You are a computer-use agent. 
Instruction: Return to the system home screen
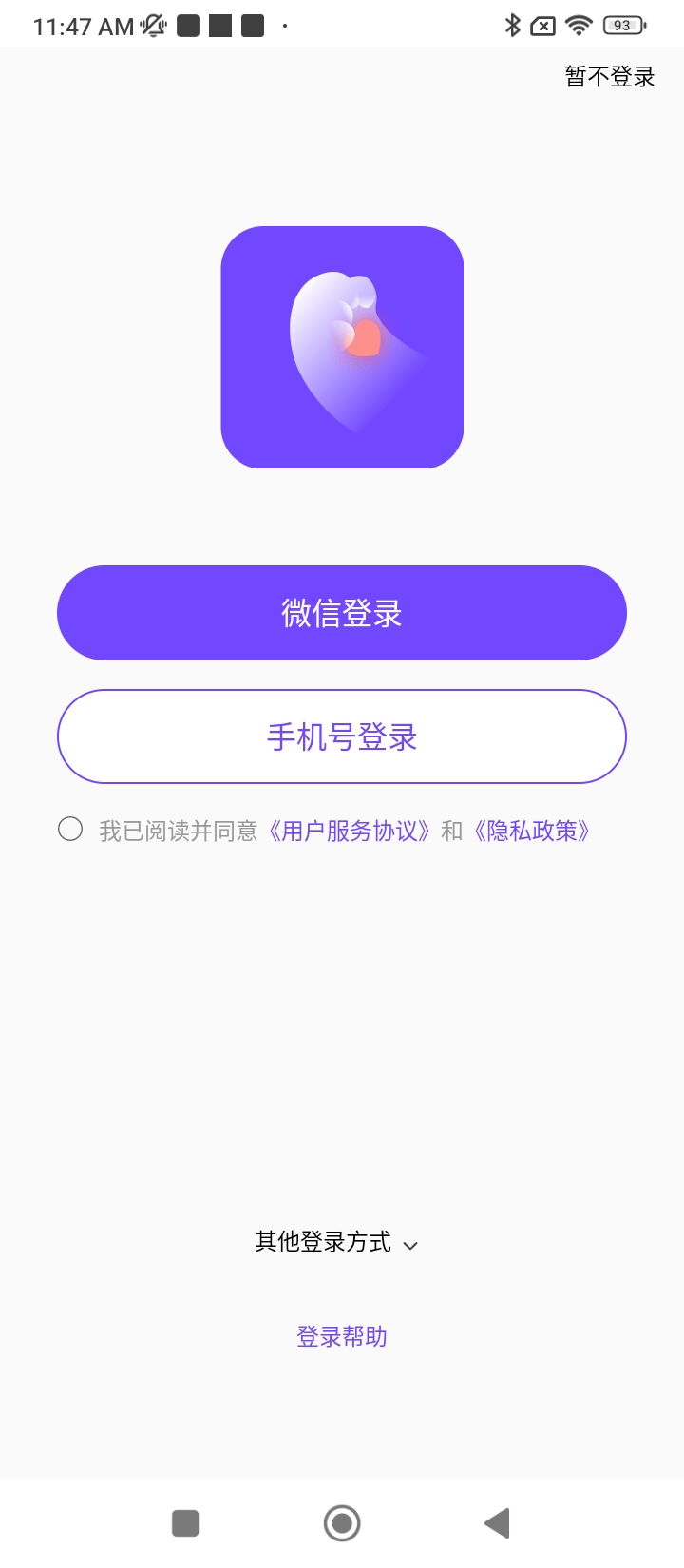(x=342, y=1523)
